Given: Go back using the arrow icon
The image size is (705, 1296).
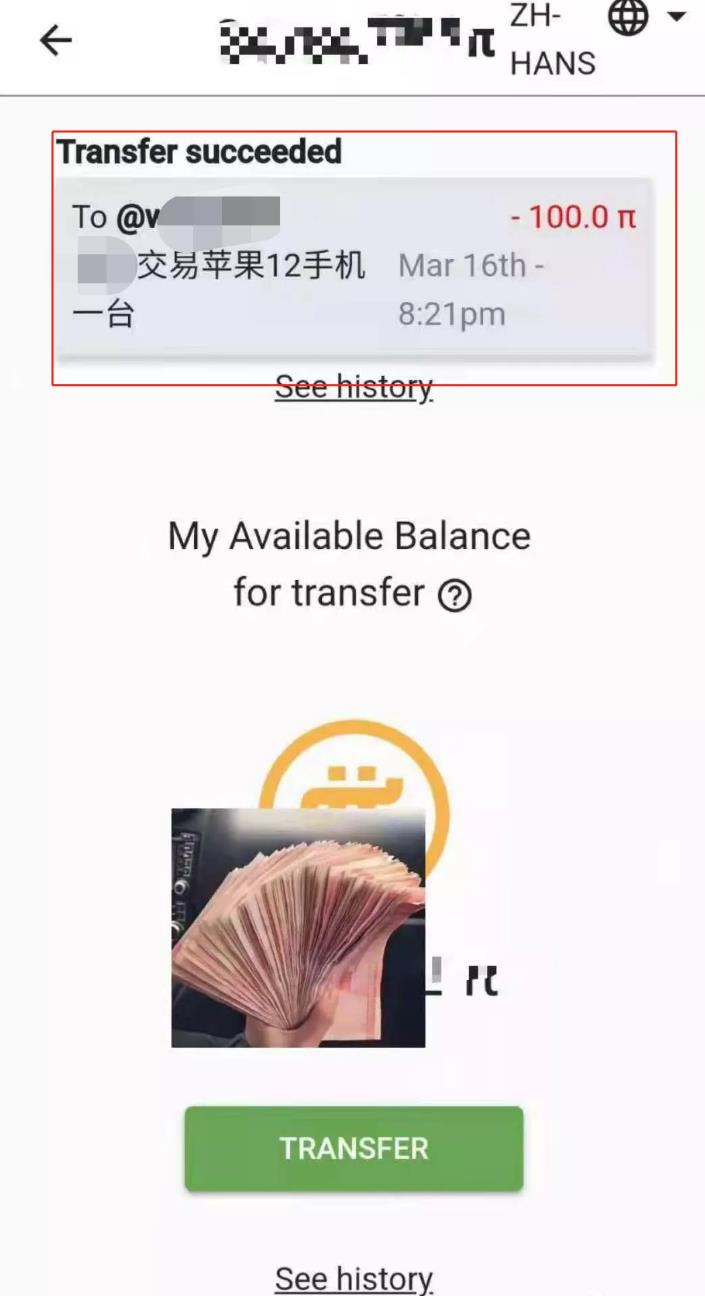Looking at the screenshot, I should point(56,40).
